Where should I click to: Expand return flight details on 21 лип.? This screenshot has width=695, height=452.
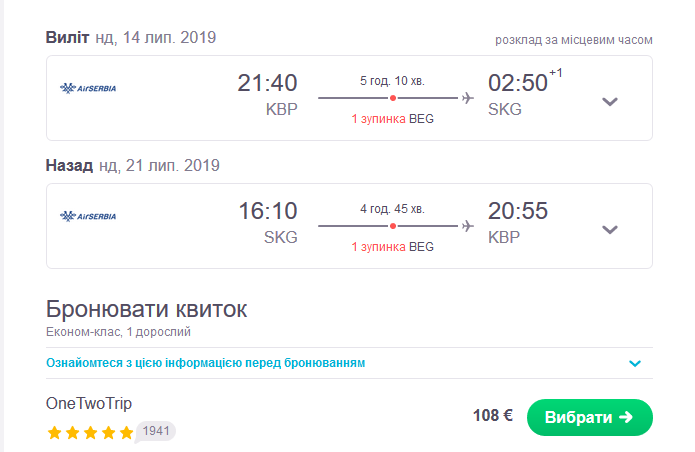(610, 229)
